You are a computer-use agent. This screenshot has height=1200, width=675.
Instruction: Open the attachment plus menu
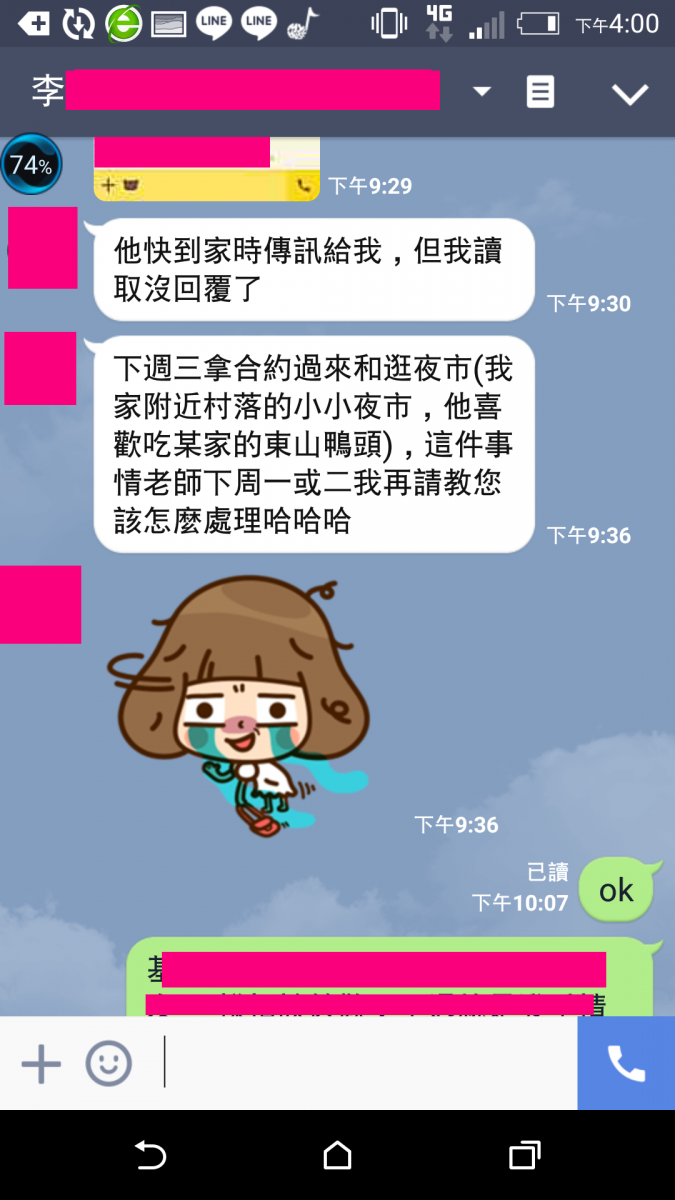pos(41,1064)
